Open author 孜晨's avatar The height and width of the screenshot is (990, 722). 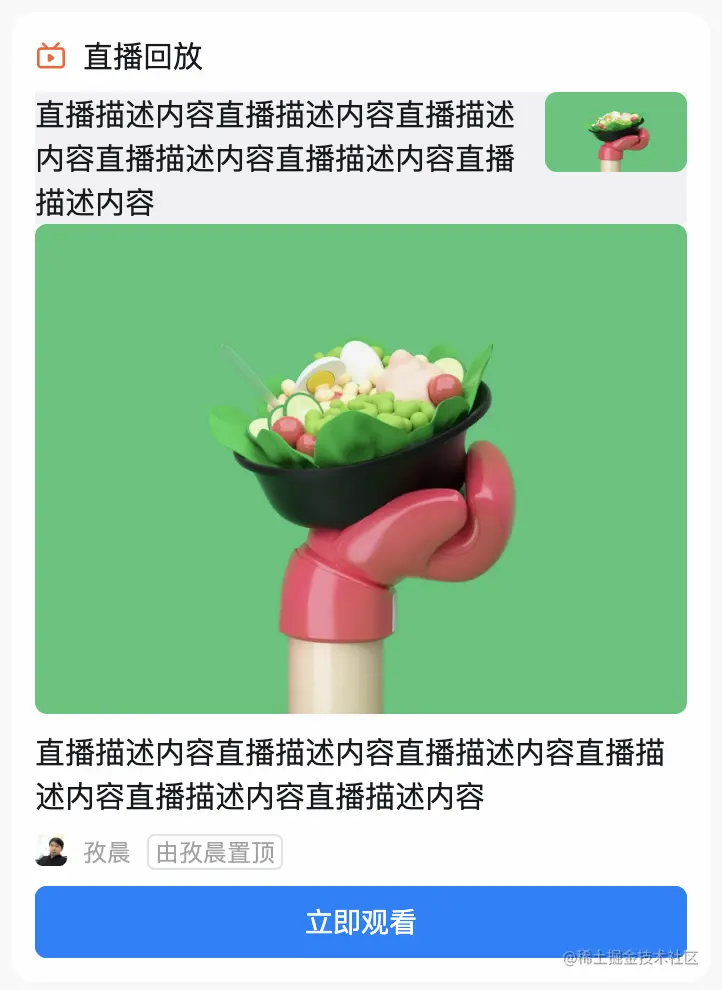click(51, 852)
